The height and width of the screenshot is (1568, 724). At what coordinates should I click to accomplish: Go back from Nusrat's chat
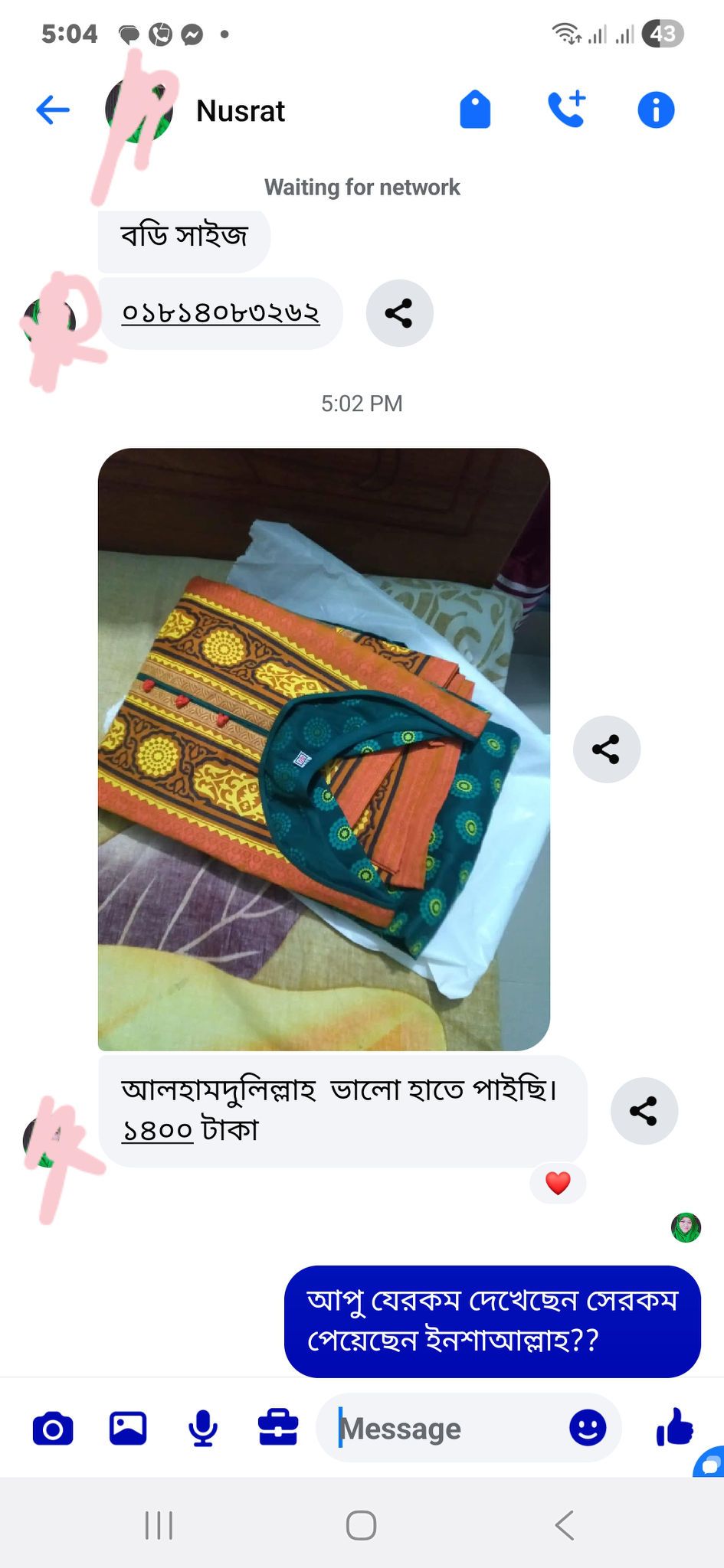(x=53, y=110)
